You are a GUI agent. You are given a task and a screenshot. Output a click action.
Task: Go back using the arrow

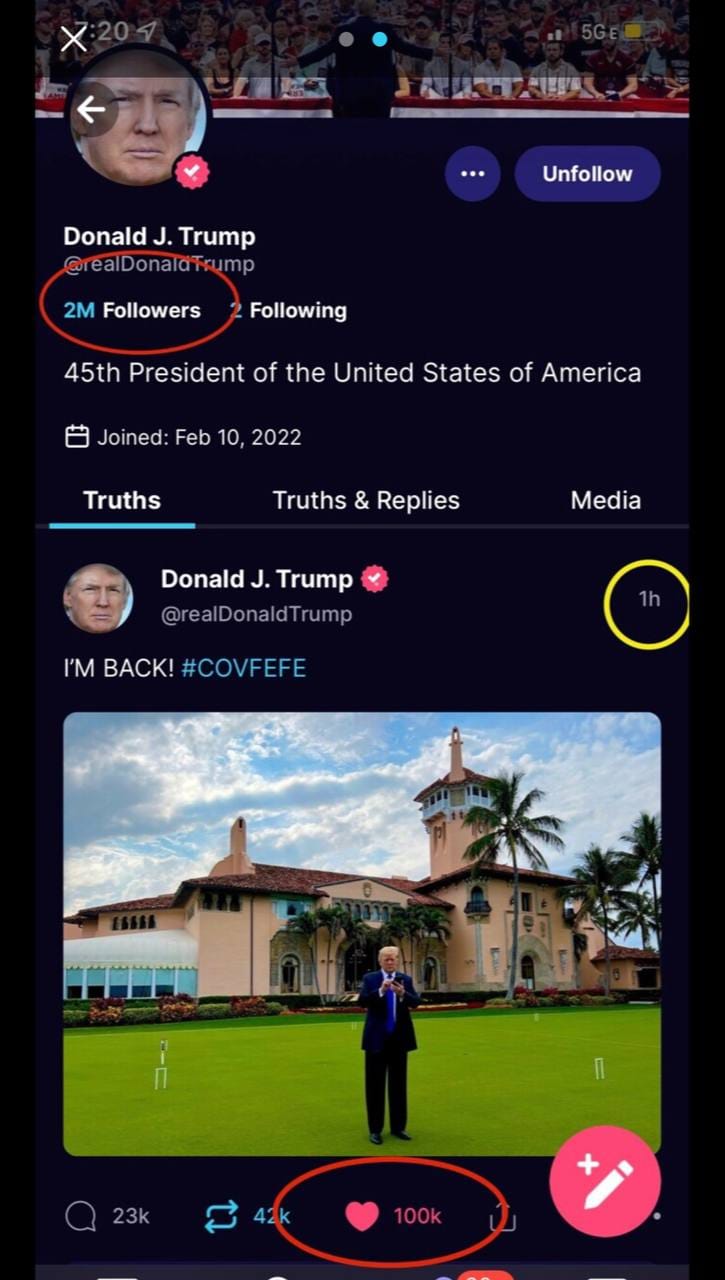(92, 110)
